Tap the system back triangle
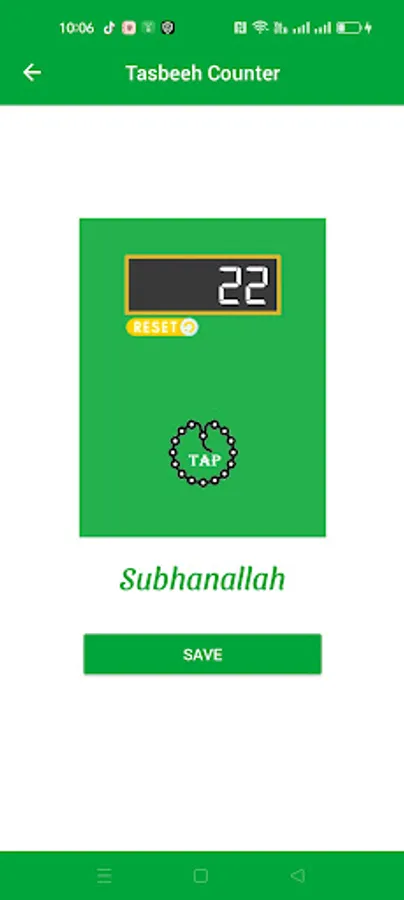Screen dimensions: 404x900 click(x=297, y=875)
